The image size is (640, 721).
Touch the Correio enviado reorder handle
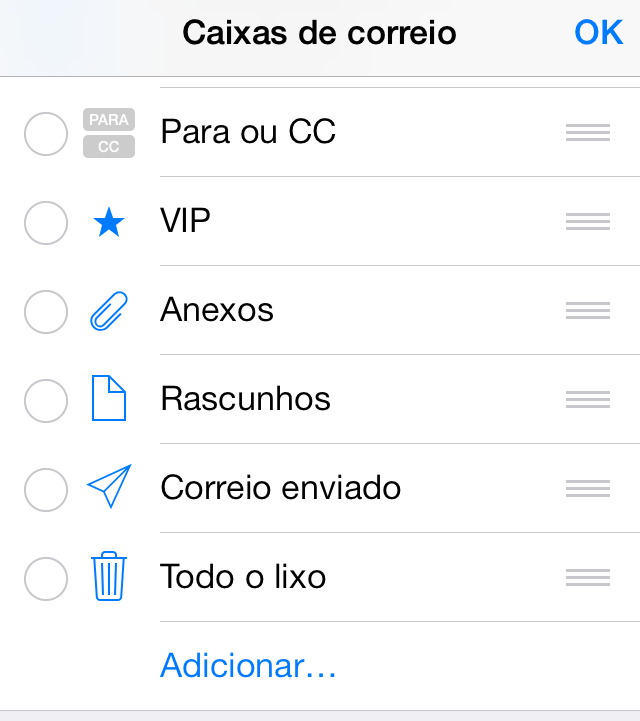(x=587, y=489)
